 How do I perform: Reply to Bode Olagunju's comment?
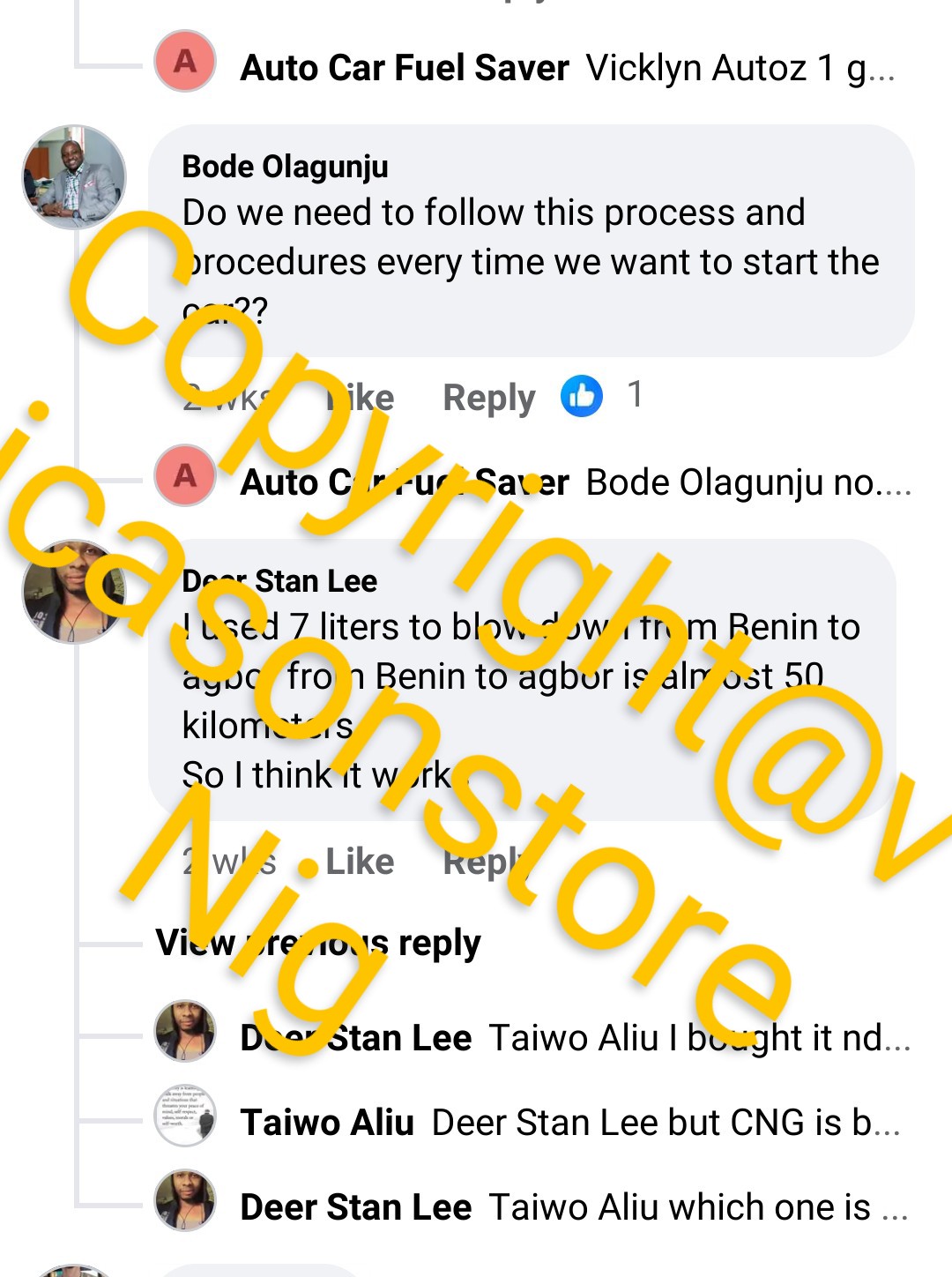coord(488,398)
